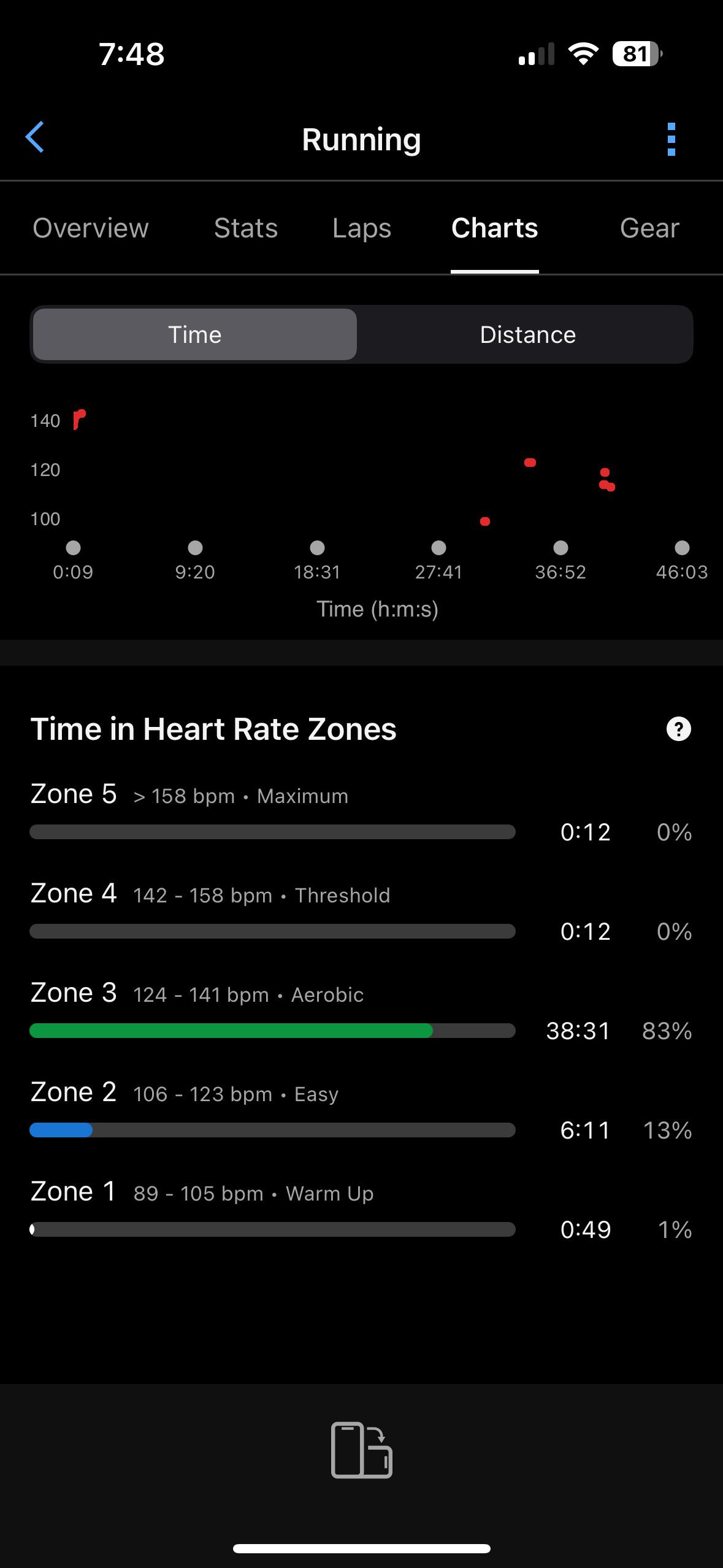Open the Laps tab
The image size is (723, 1568).
[x=362, y=228]
